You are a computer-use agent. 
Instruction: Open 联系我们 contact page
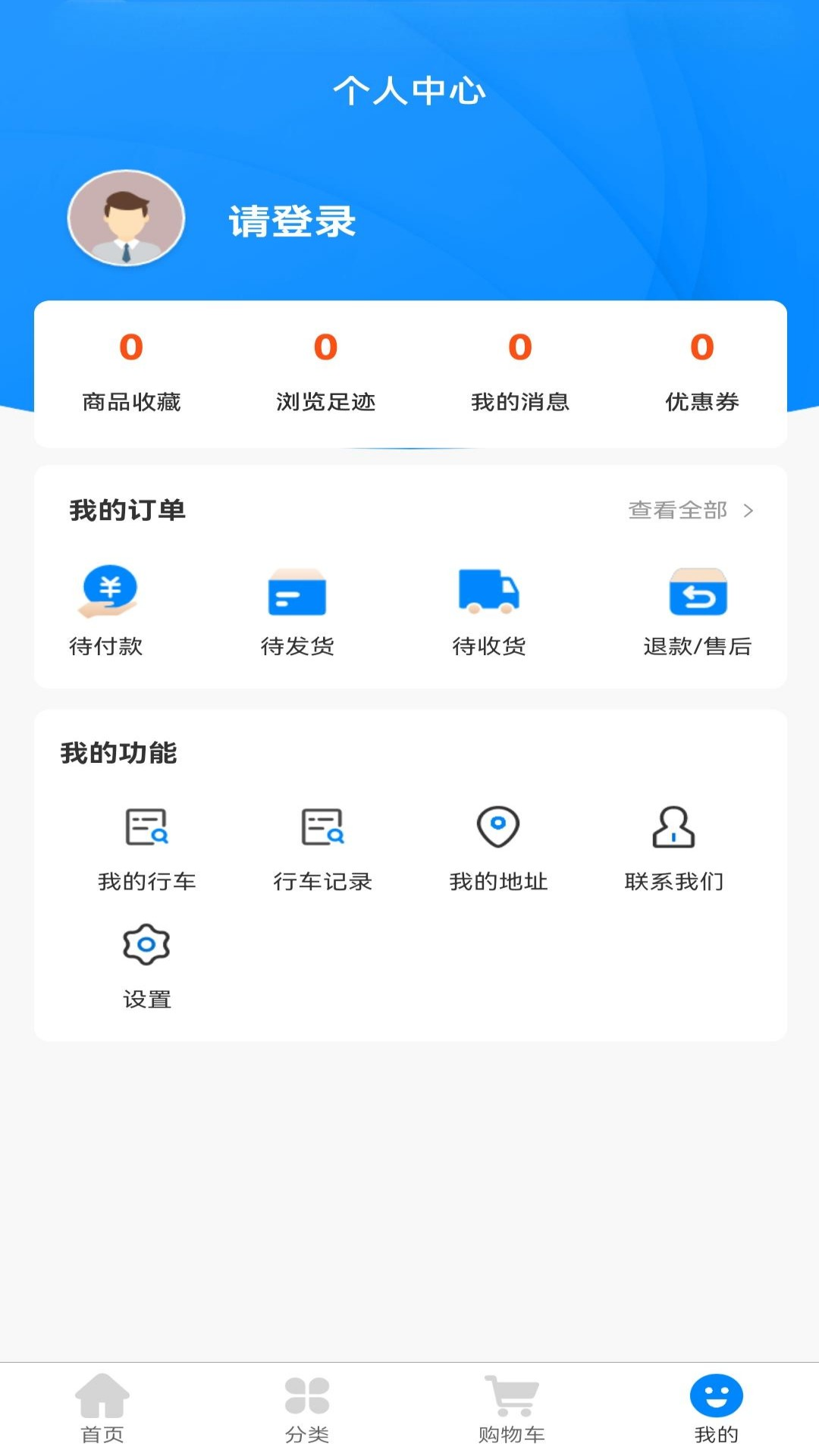click(x=674, y=849)
